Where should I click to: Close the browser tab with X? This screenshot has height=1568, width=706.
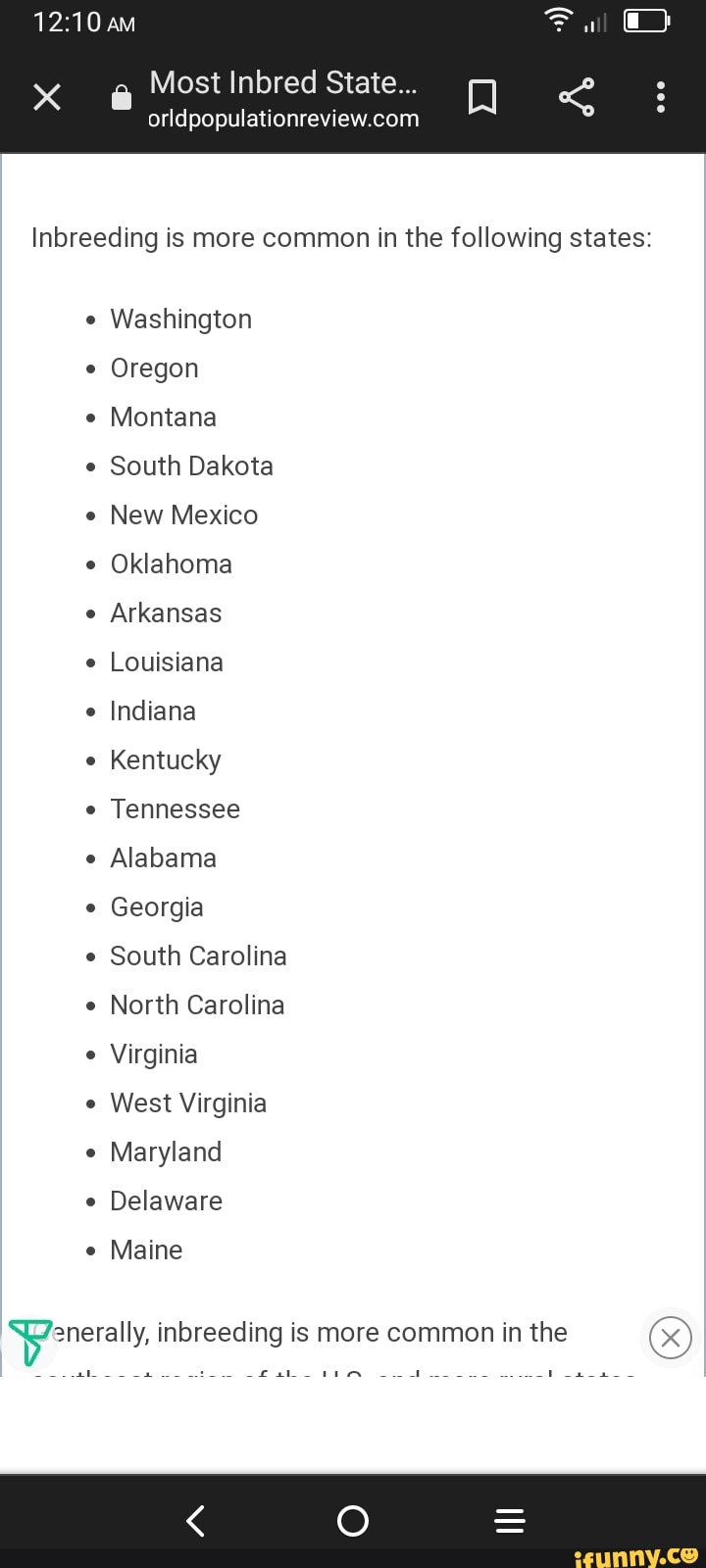pos(47,97)
